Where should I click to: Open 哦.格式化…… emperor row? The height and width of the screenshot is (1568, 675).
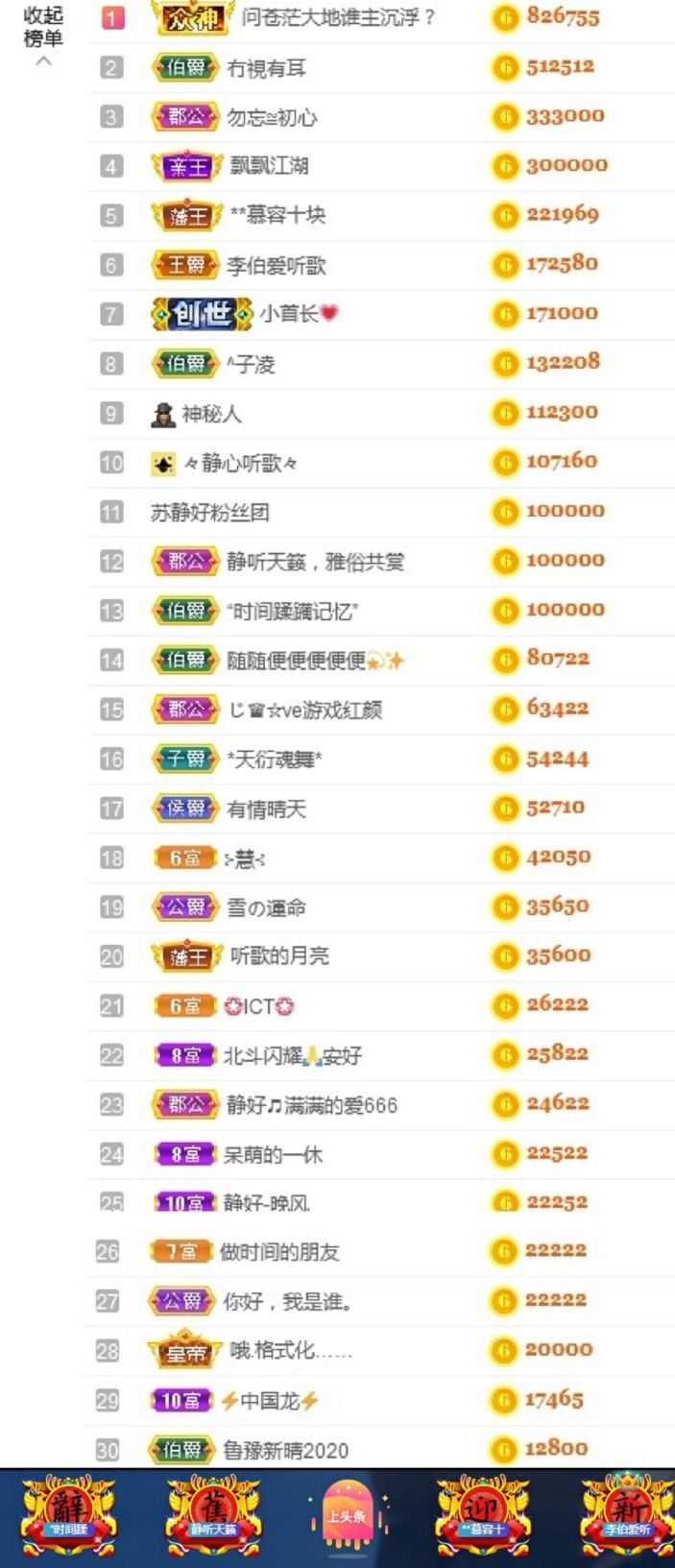(x=291, y=1351)
